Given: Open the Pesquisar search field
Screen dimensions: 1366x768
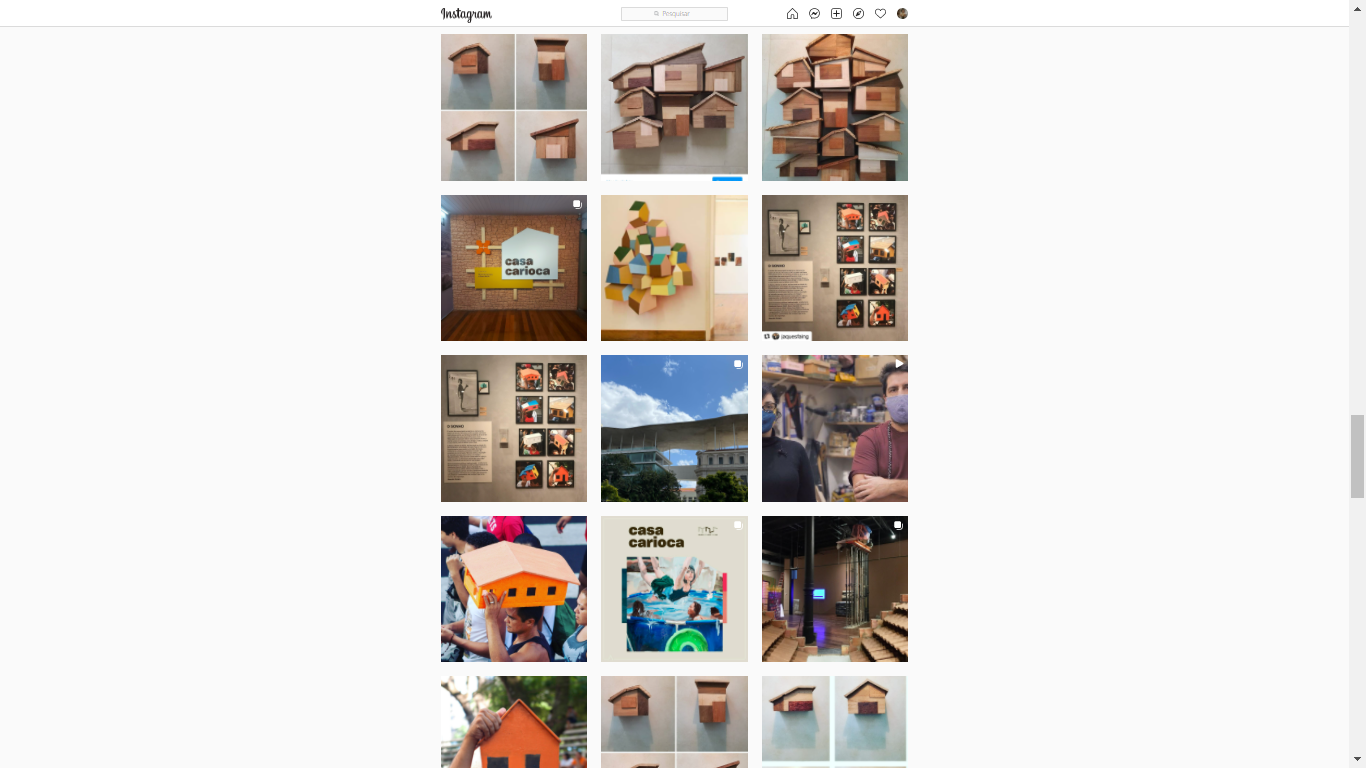Looking at the screenshot, I should point(674,14).
